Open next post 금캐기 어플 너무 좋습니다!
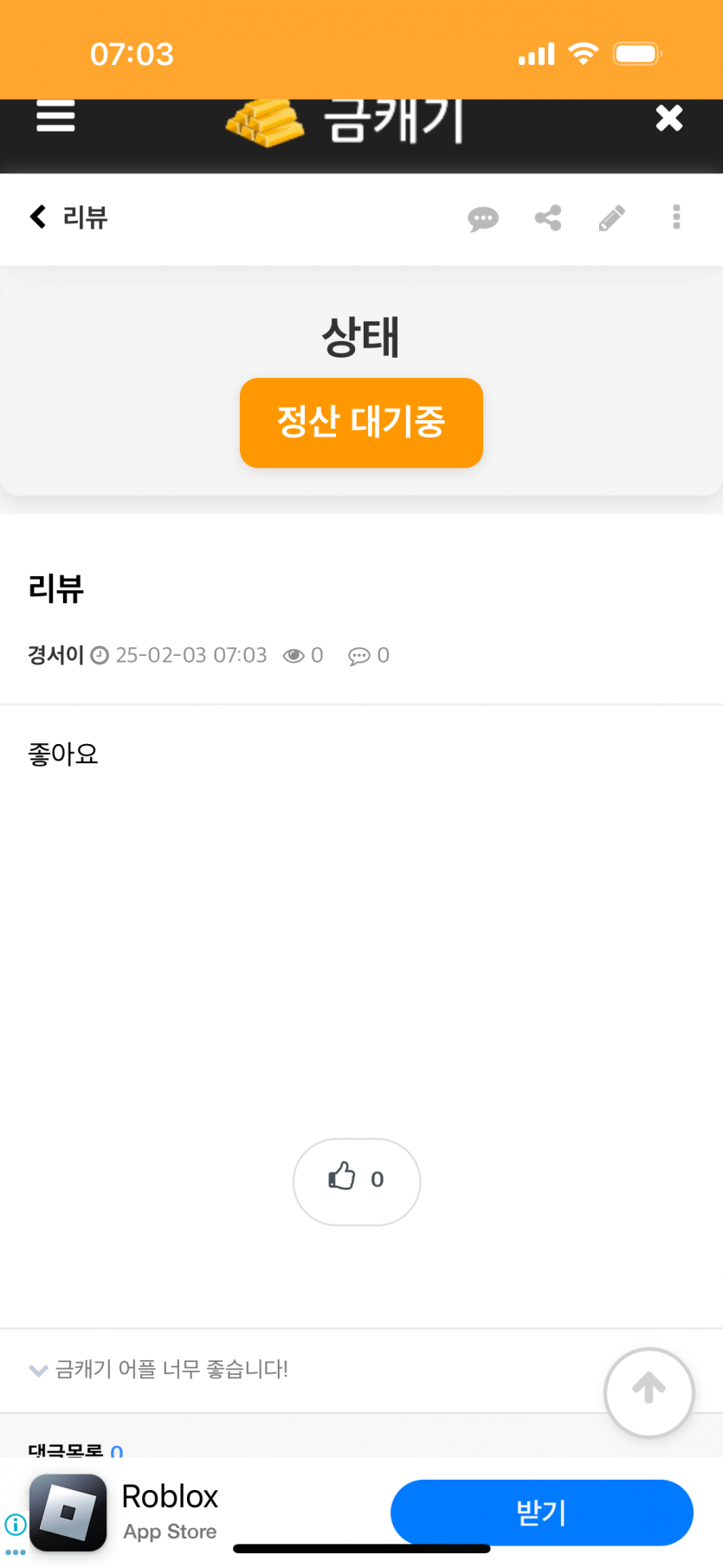The height and width of the screenshot is (1568, 723). coord(171,1369)
